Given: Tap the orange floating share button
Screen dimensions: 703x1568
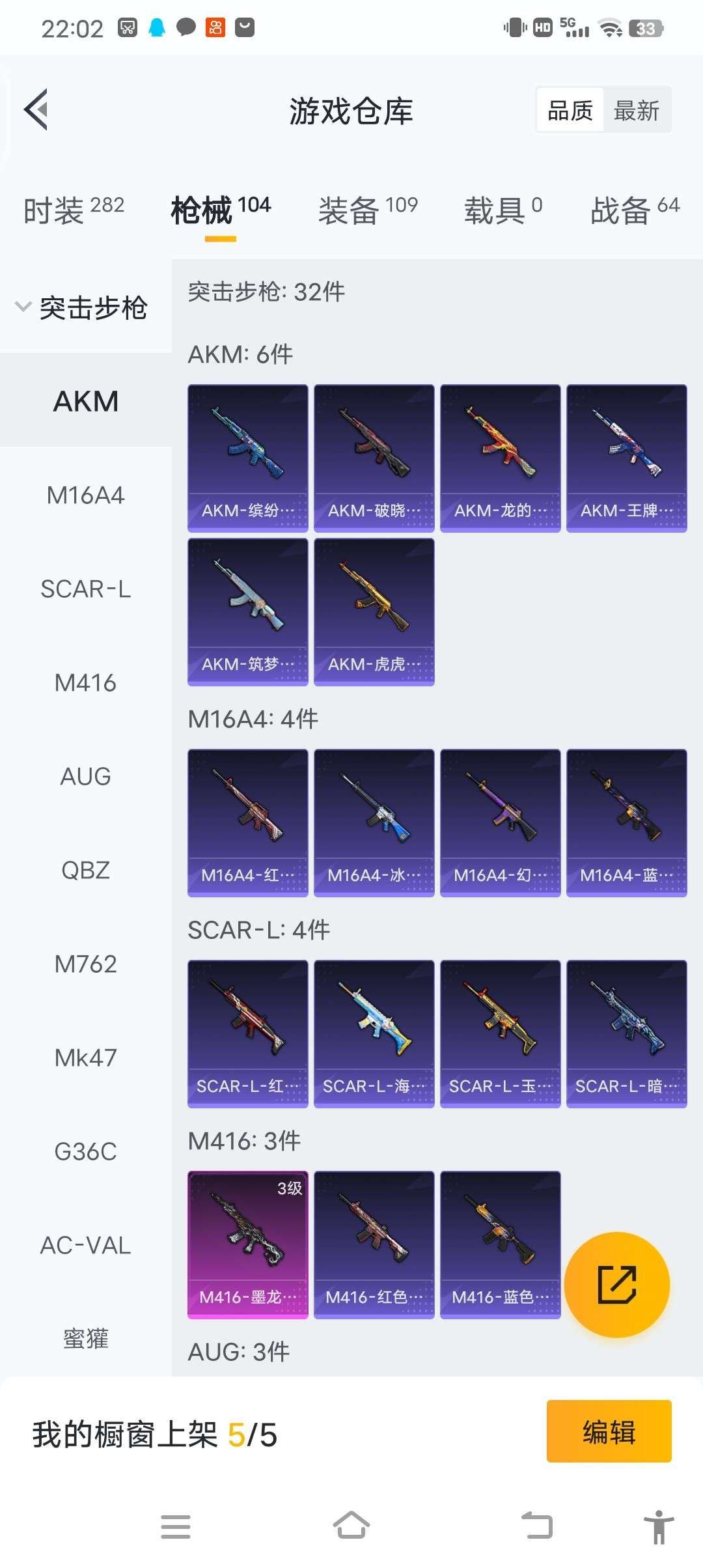Looking at the screenshot, I should 616,1284.
